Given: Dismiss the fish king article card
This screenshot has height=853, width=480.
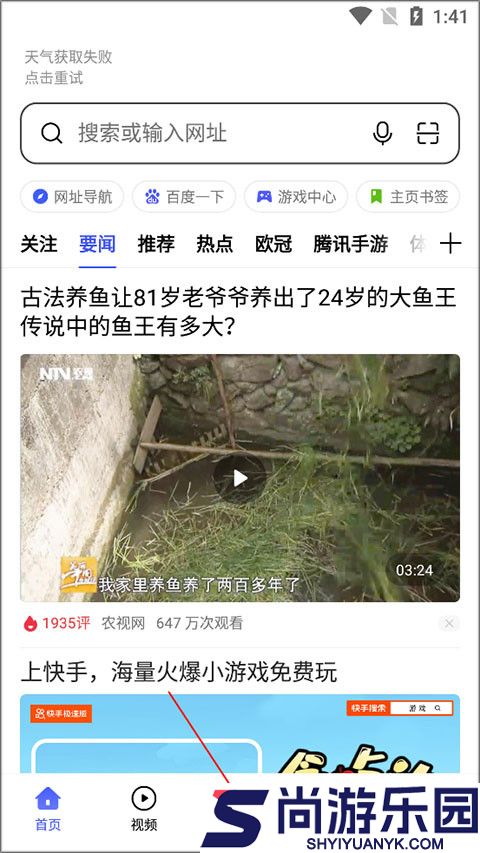Looking at the screenshot, I should [449, 623].
